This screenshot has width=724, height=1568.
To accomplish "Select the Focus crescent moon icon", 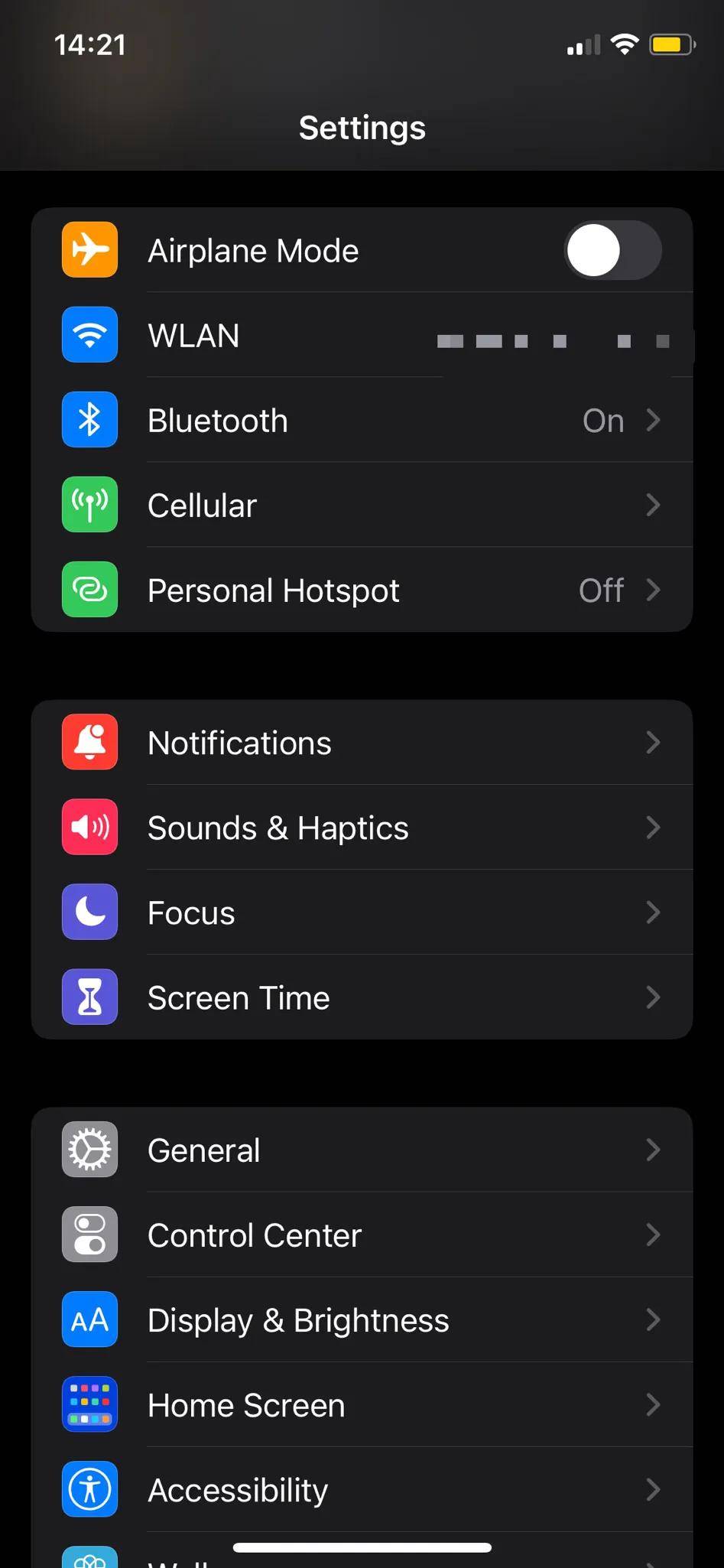I will point(89,912).
